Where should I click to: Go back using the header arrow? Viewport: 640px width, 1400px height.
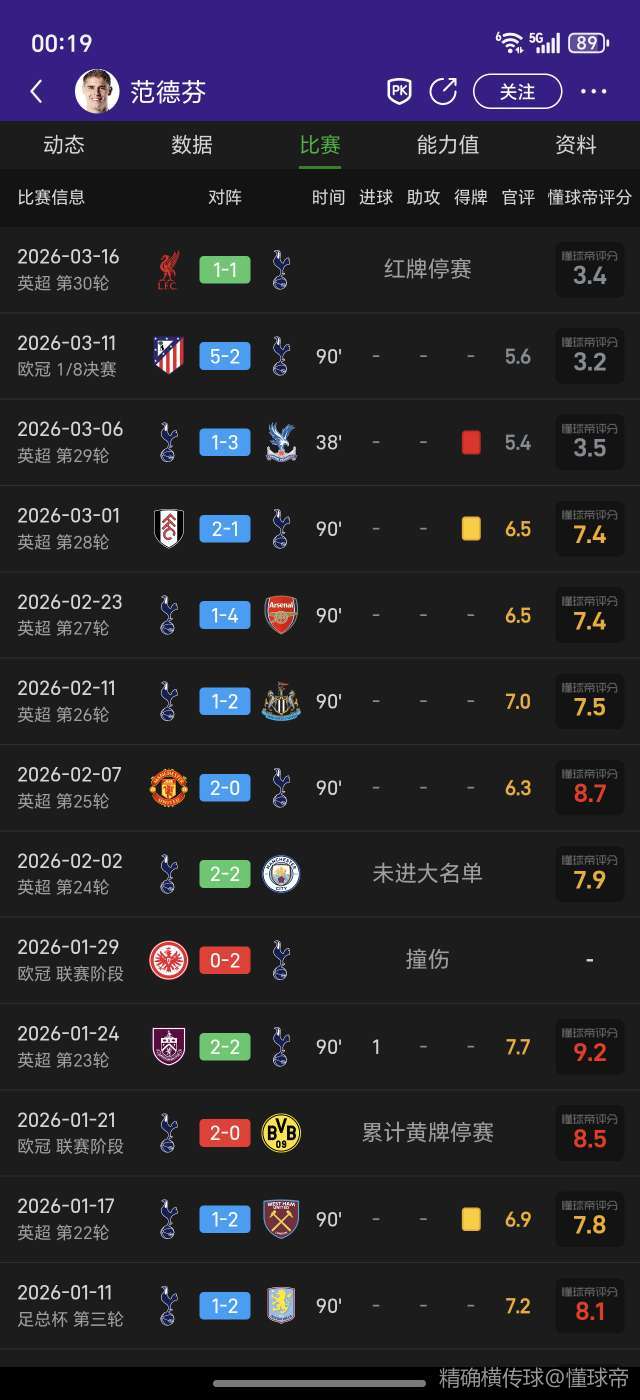pyautogui.click(x=37, y=92)
